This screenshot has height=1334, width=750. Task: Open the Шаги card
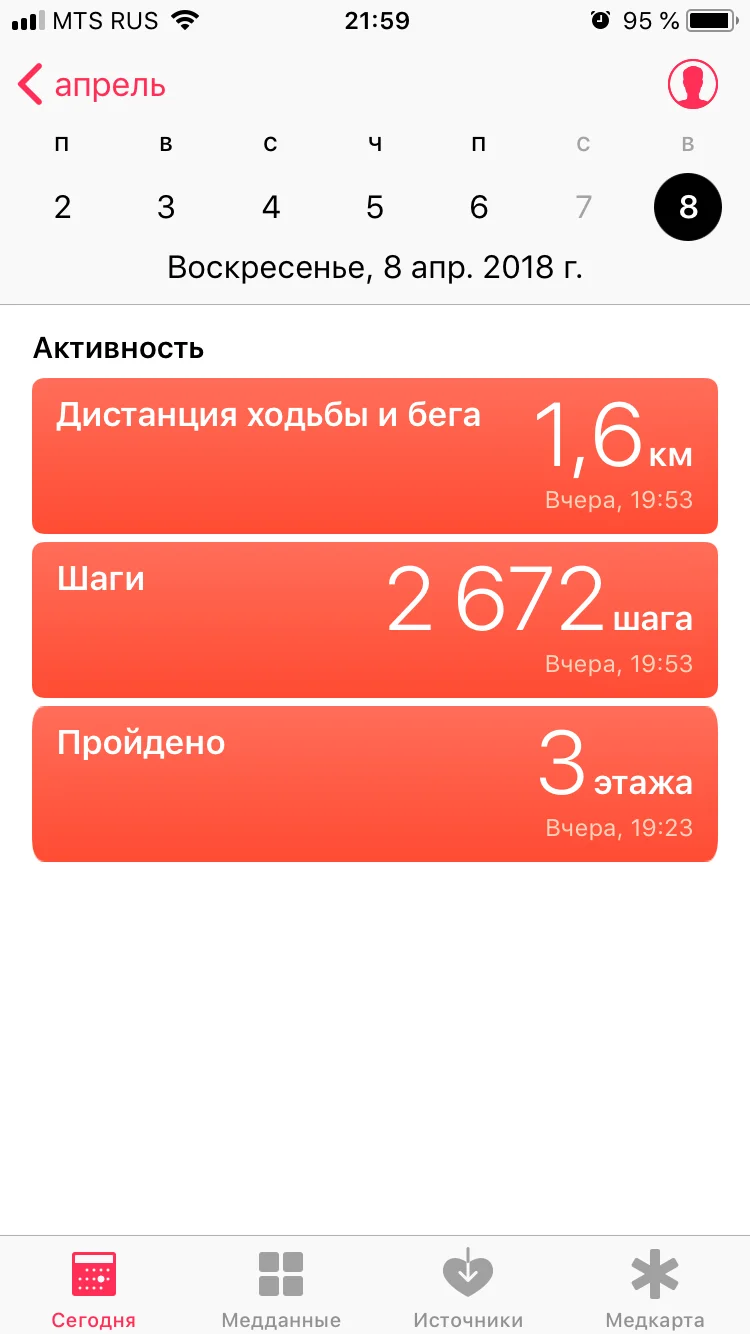coord(375,619)
